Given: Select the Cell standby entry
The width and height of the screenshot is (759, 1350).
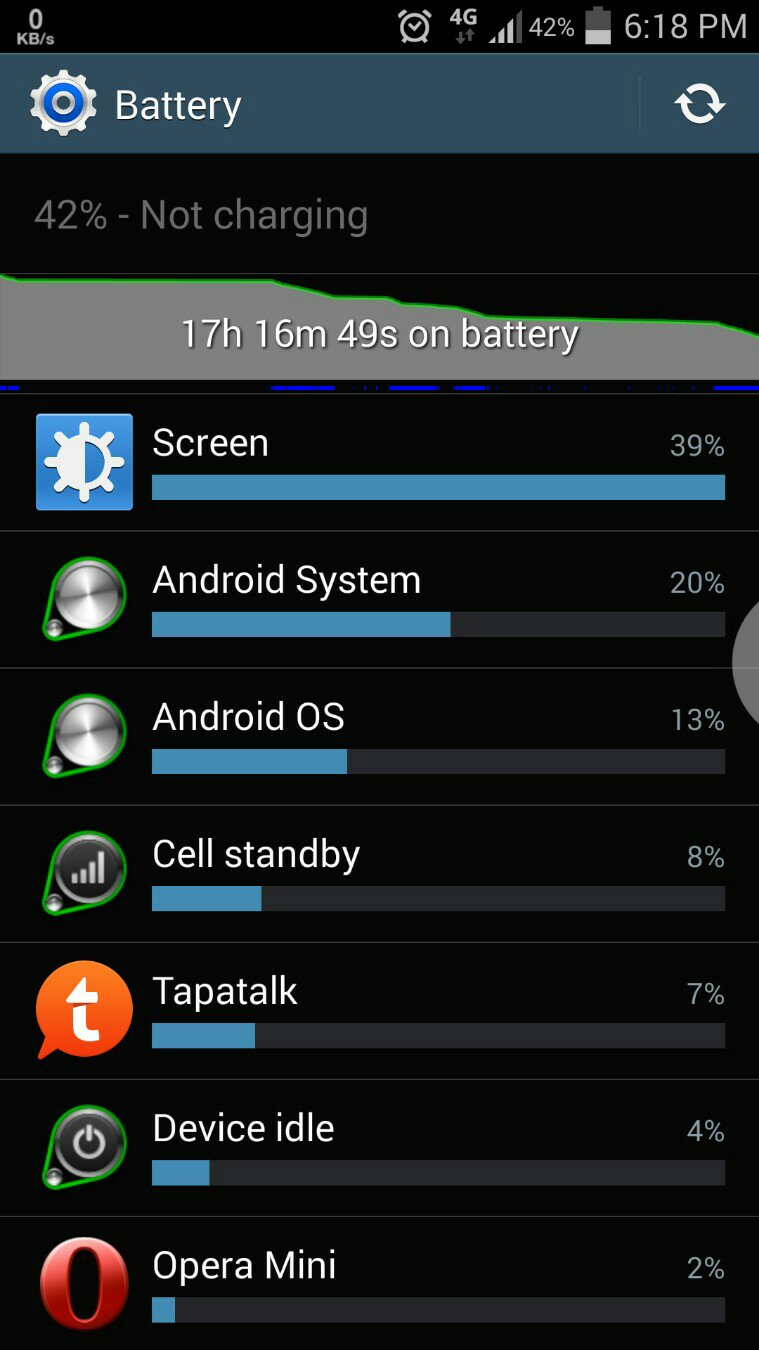Looking at the screenshot, I should pos(380,874).
